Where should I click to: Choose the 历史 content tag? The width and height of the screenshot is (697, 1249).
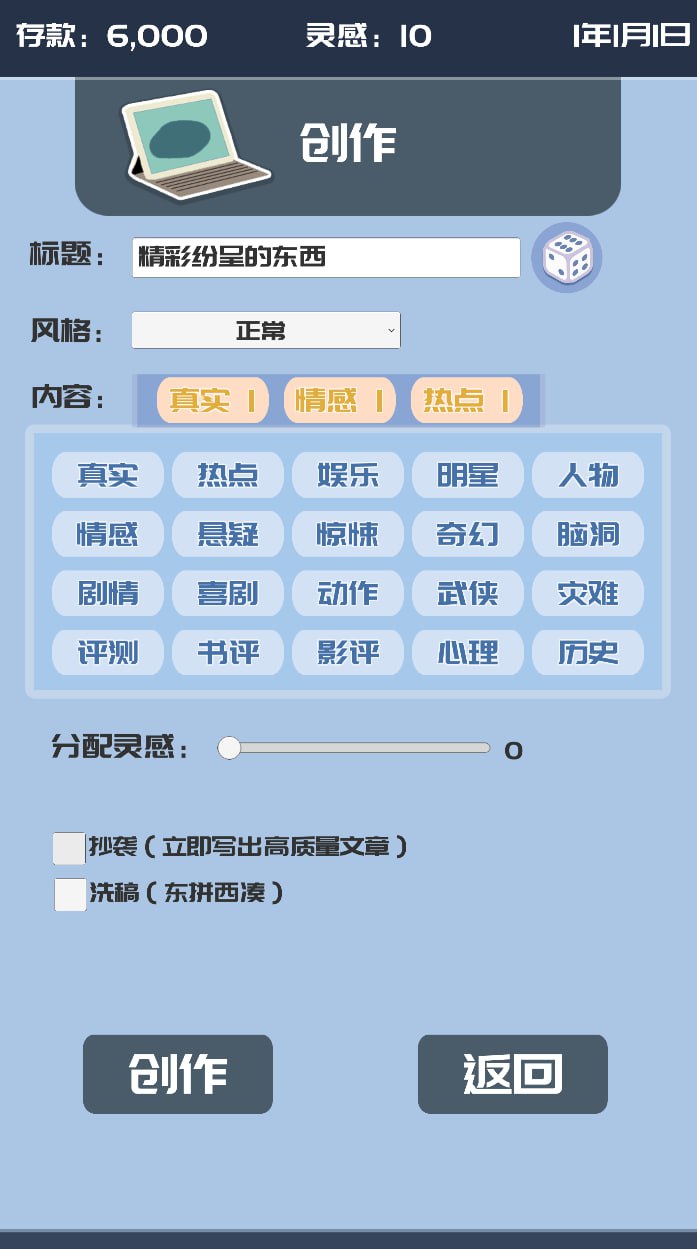(588, 653)
